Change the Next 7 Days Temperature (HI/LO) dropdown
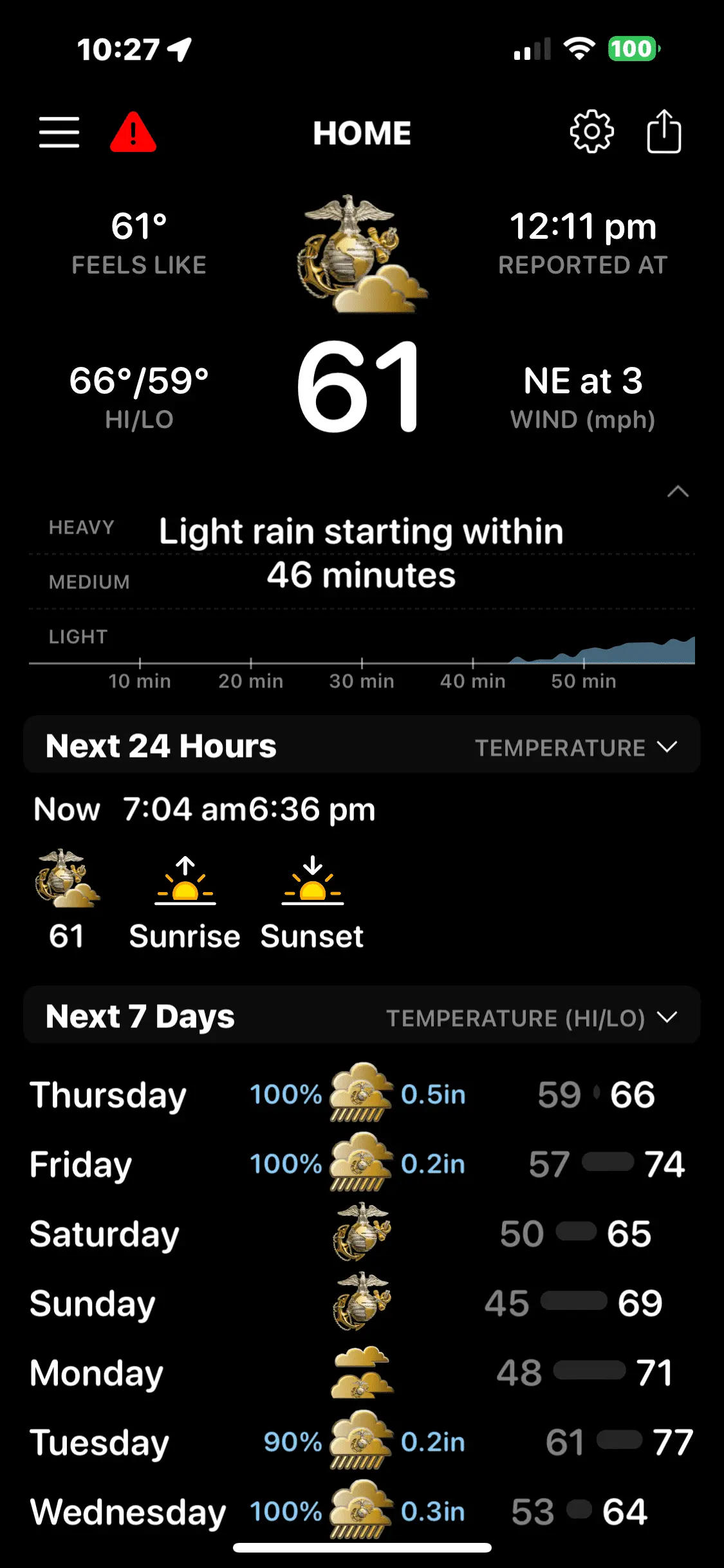Image resolution: width=724 pixels, height=1568 pixels. [532, 1018]
